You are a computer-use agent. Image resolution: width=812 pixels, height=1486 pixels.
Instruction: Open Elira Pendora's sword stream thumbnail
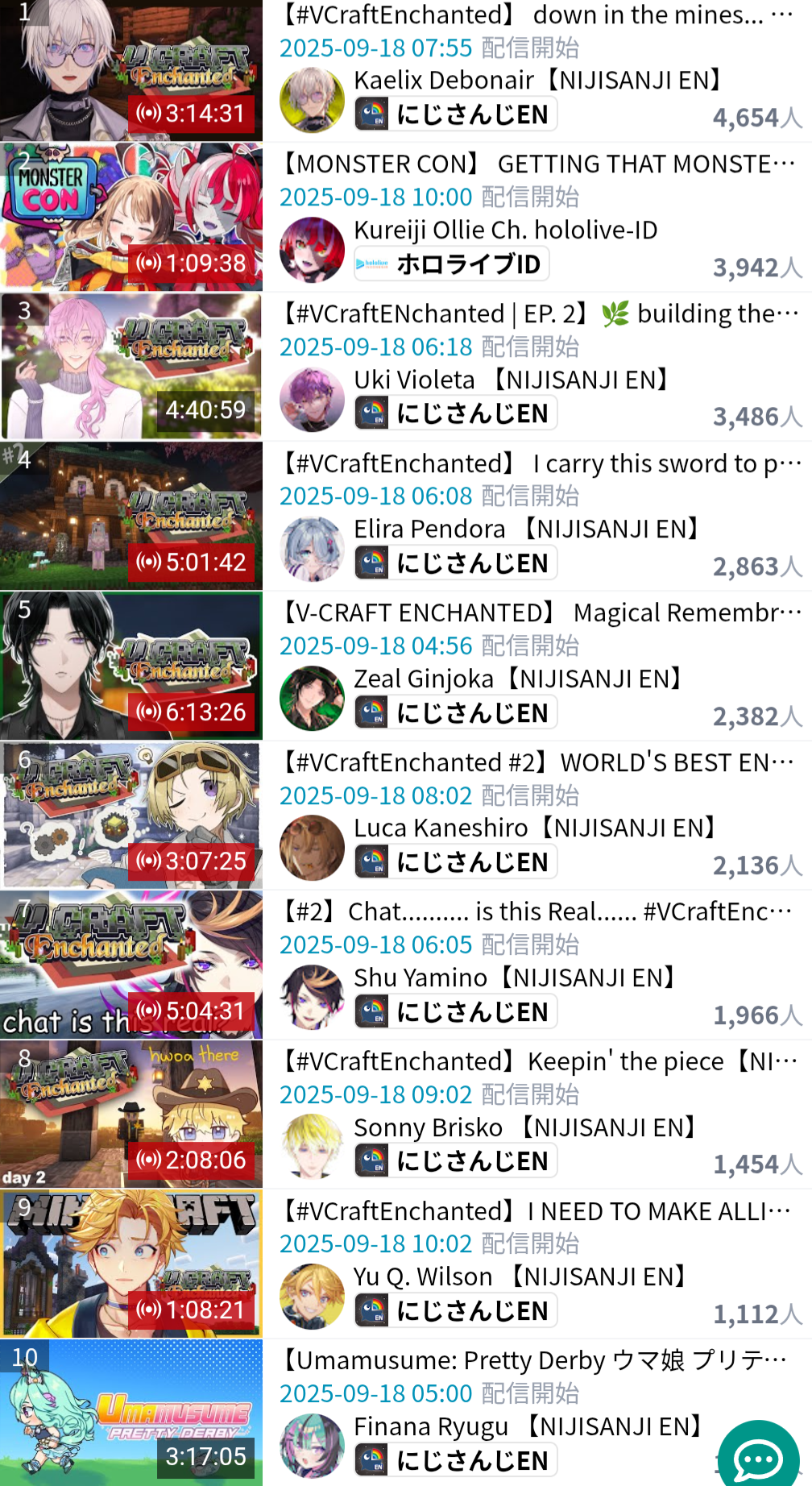[131, 516]
